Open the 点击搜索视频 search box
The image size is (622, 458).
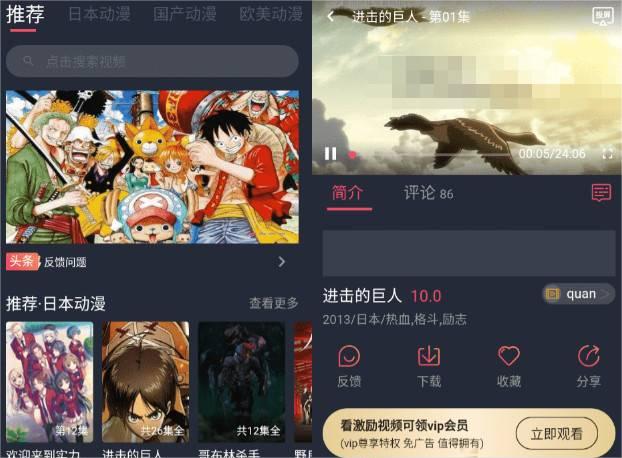pos(152,61)
